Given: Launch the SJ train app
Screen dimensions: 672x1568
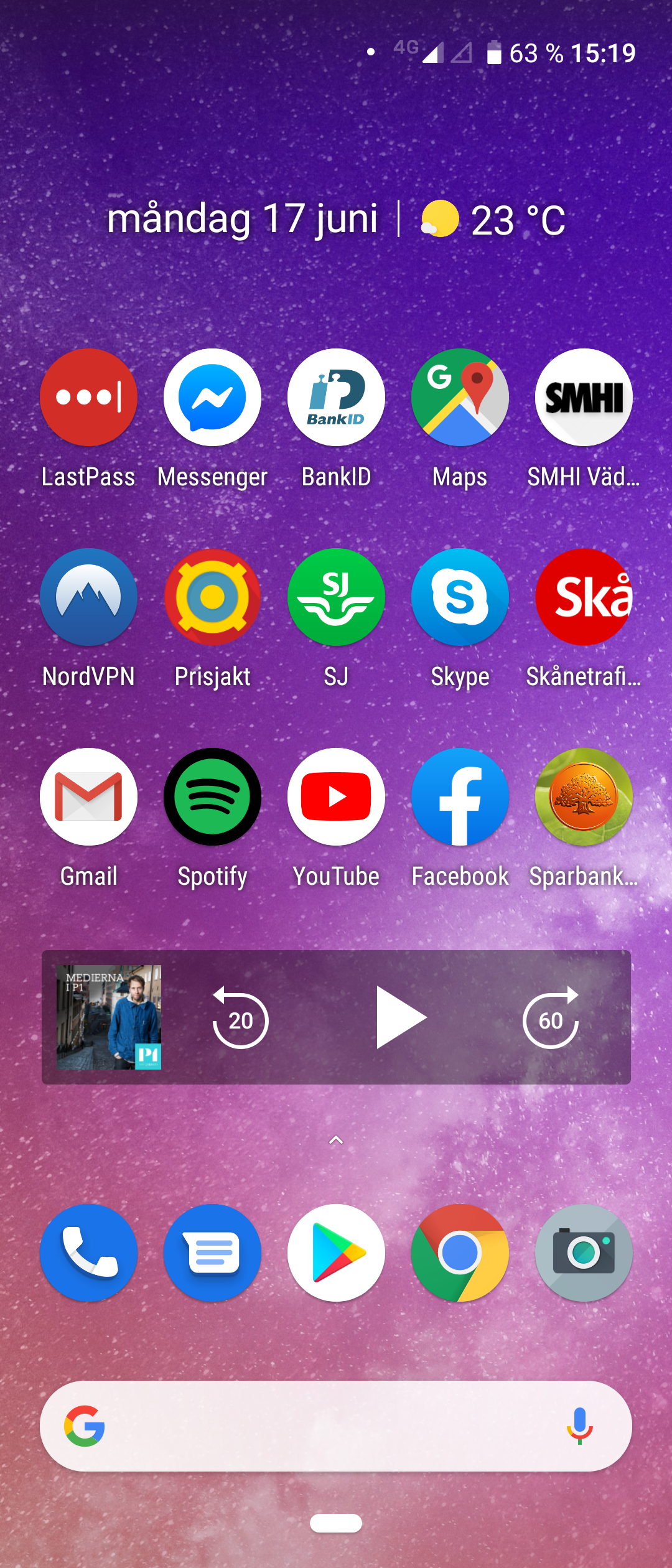Looking at the screenshot, I should coord(336,597).
